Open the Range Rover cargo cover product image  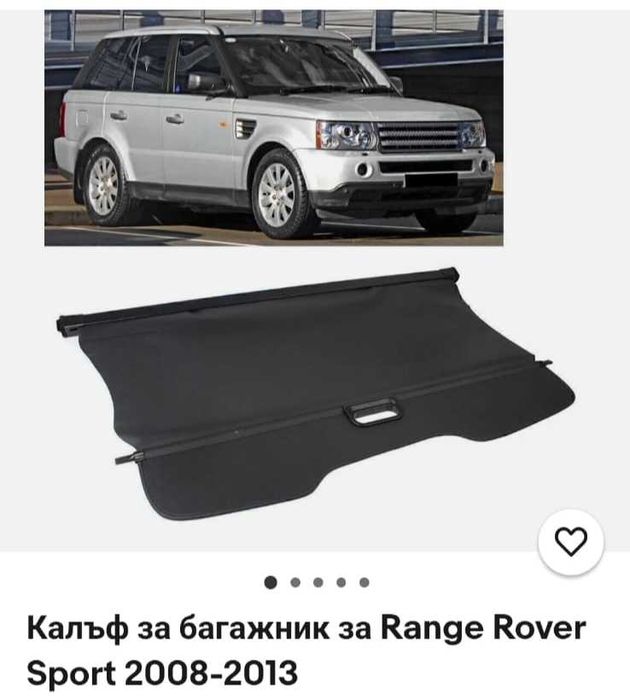pyautogui.click(x=315, y=390)
